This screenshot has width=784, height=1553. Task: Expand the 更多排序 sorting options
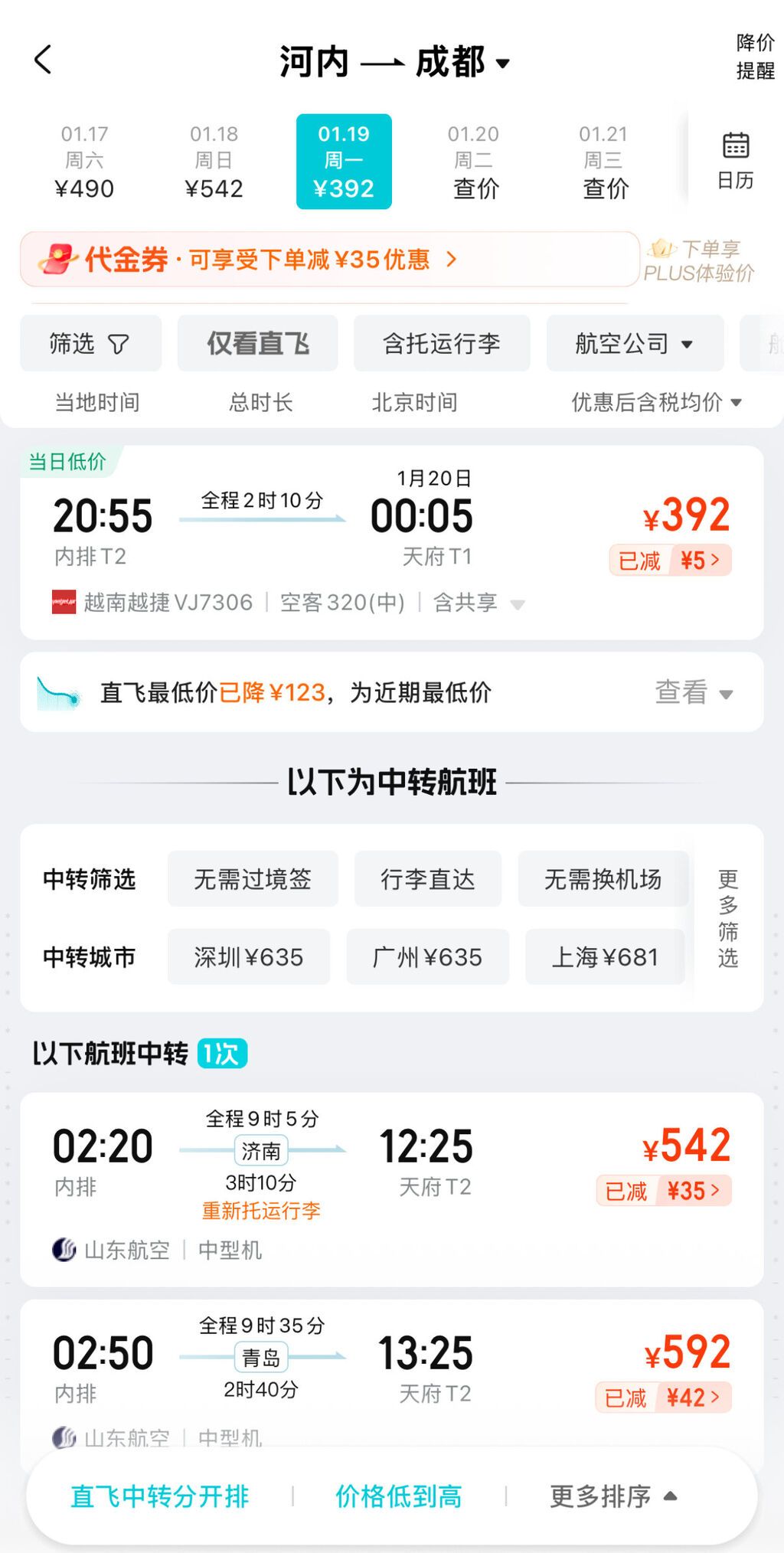point(612,1496)
